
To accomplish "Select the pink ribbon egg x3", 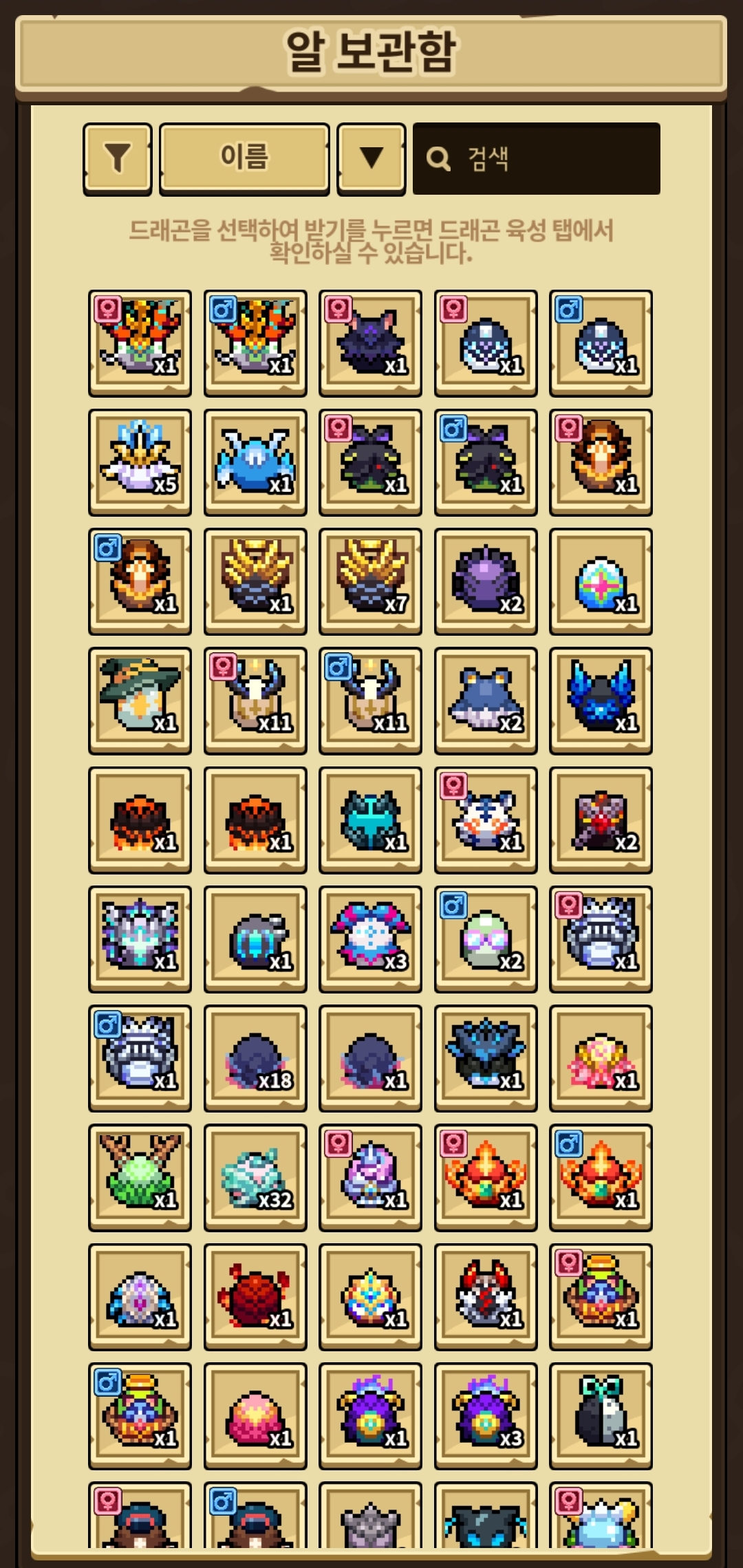I will pyautogui.click(x=370, y=938).
